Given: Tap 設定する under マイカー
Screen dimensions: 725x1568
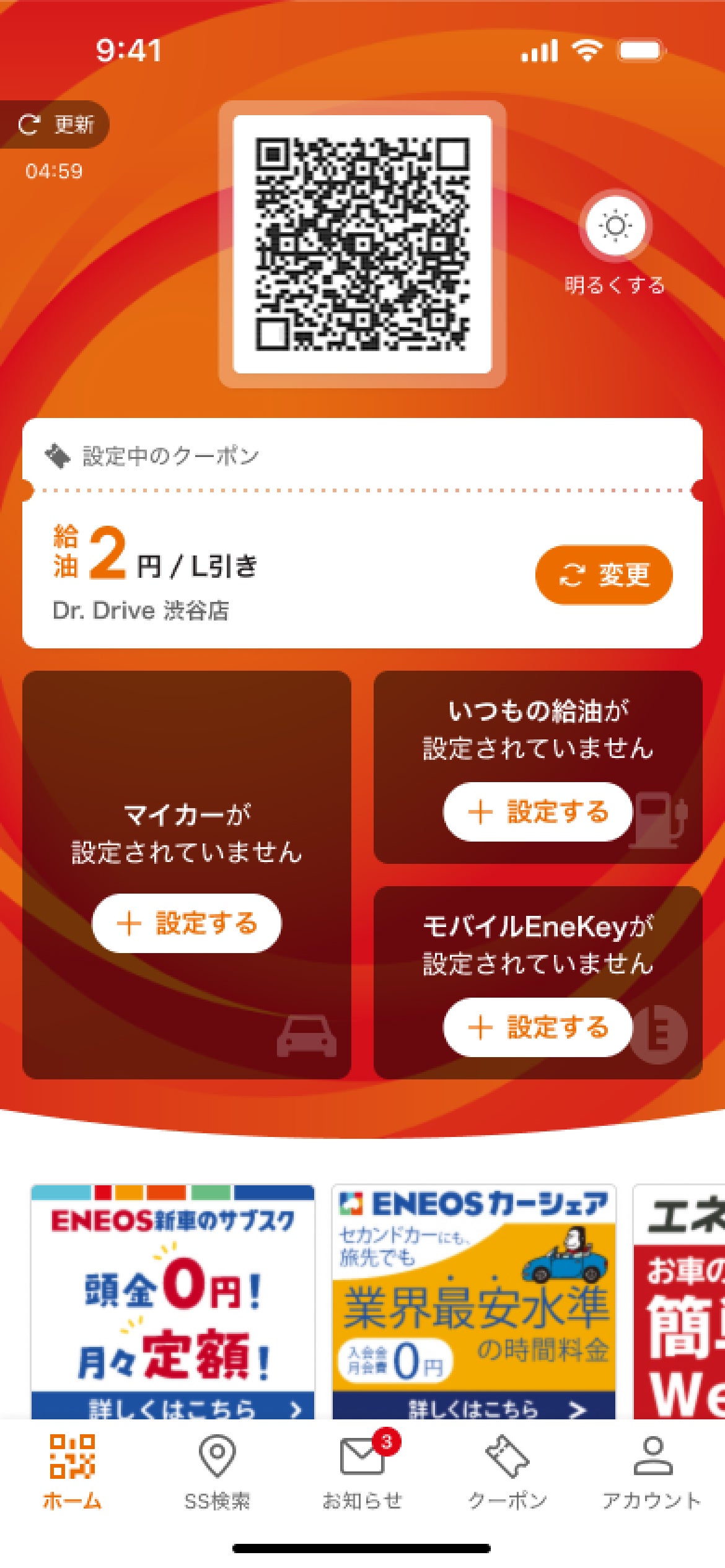Looking at the screenshot, I should click(187, 923).
